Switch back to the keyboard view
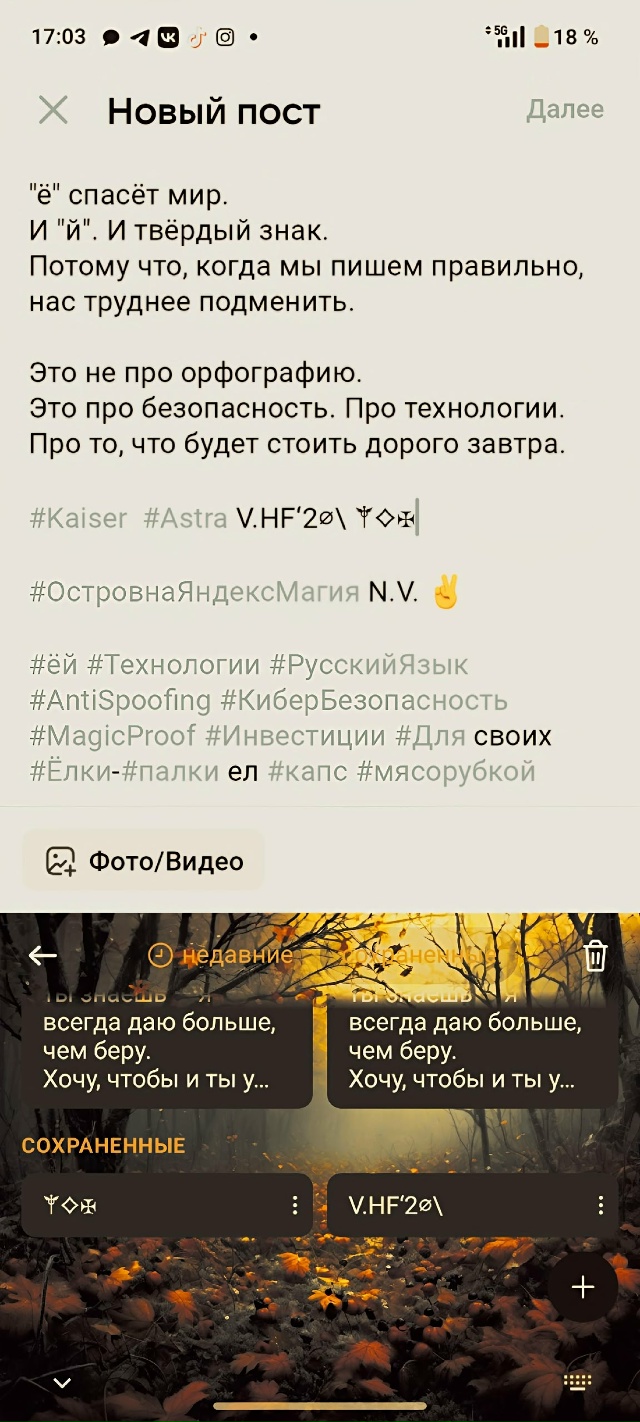This screenshot has width=640, height=1422. point(578,1382)
